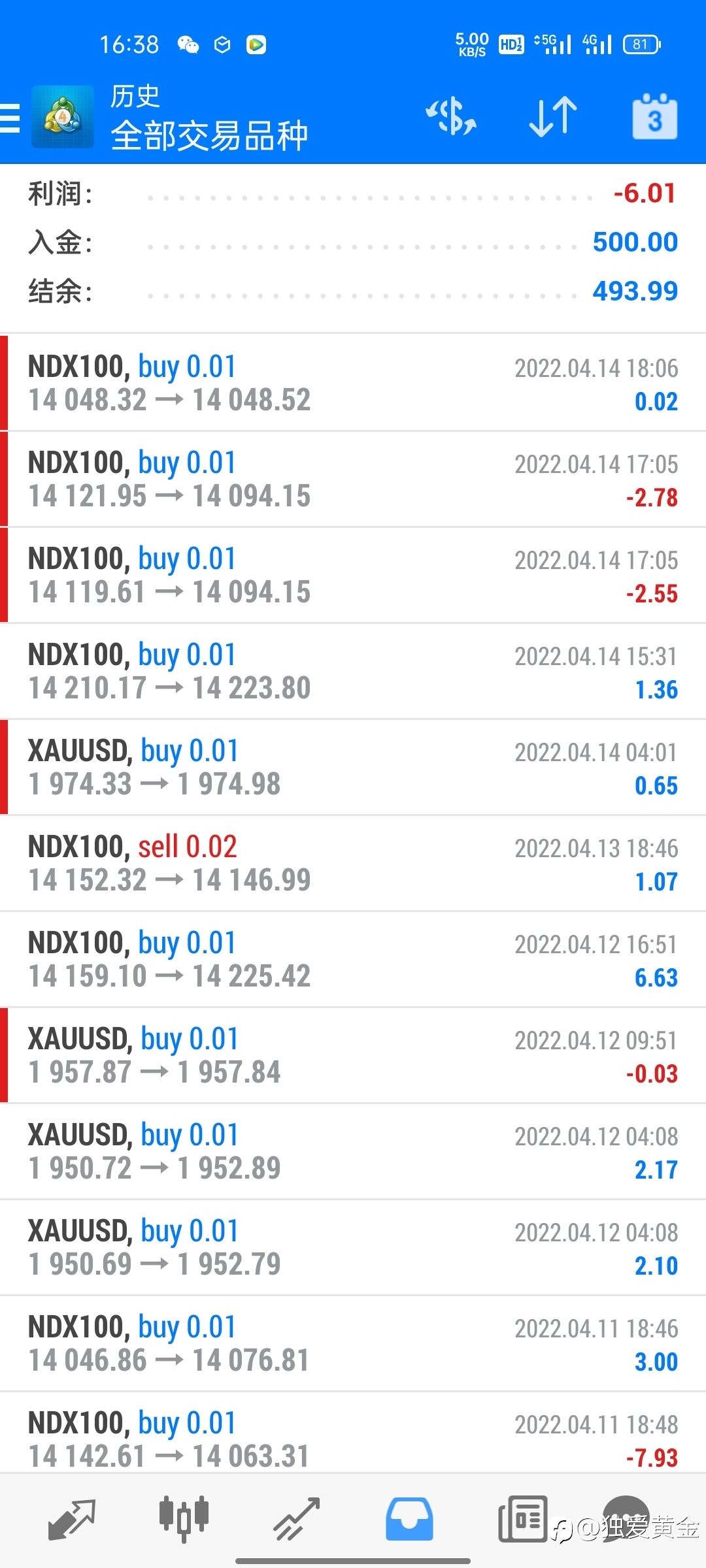Open the hamburger drawer menu
The height and width of the screenshot is (1568, 706).
point(10,118)
